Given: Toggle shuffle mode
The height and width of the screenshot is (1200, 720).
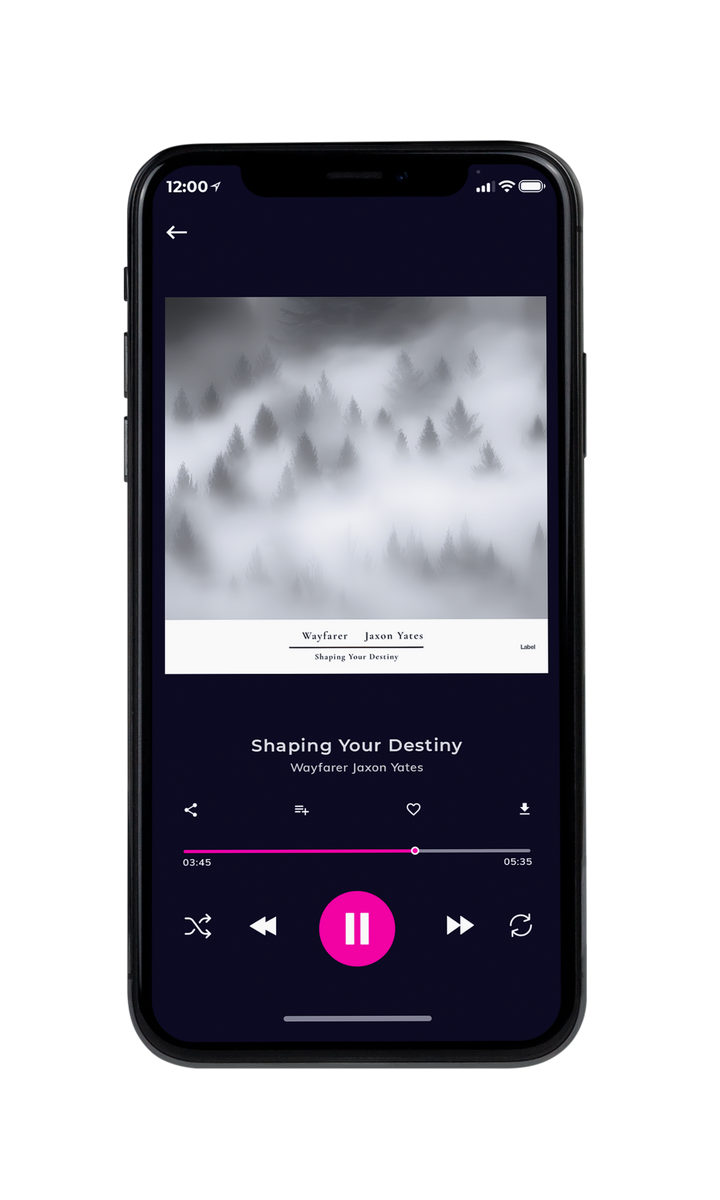Looking at the screenshot, I should coord(198,926).
